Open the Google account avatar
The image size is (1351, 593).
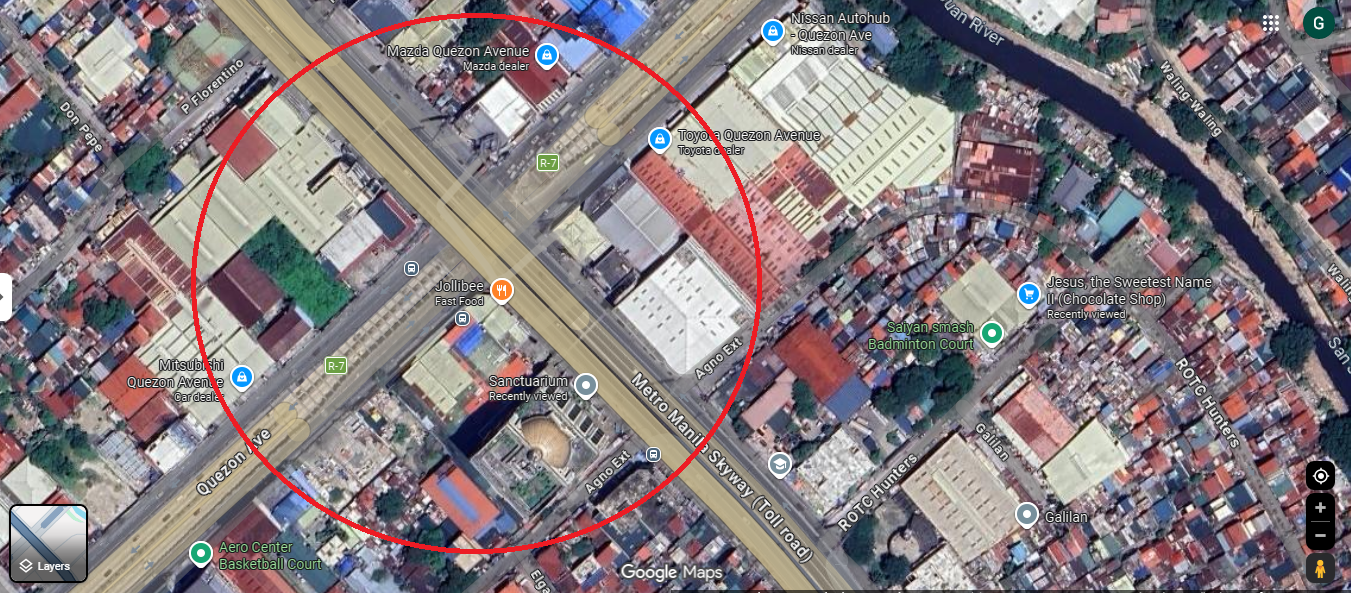pos(1318,22)
